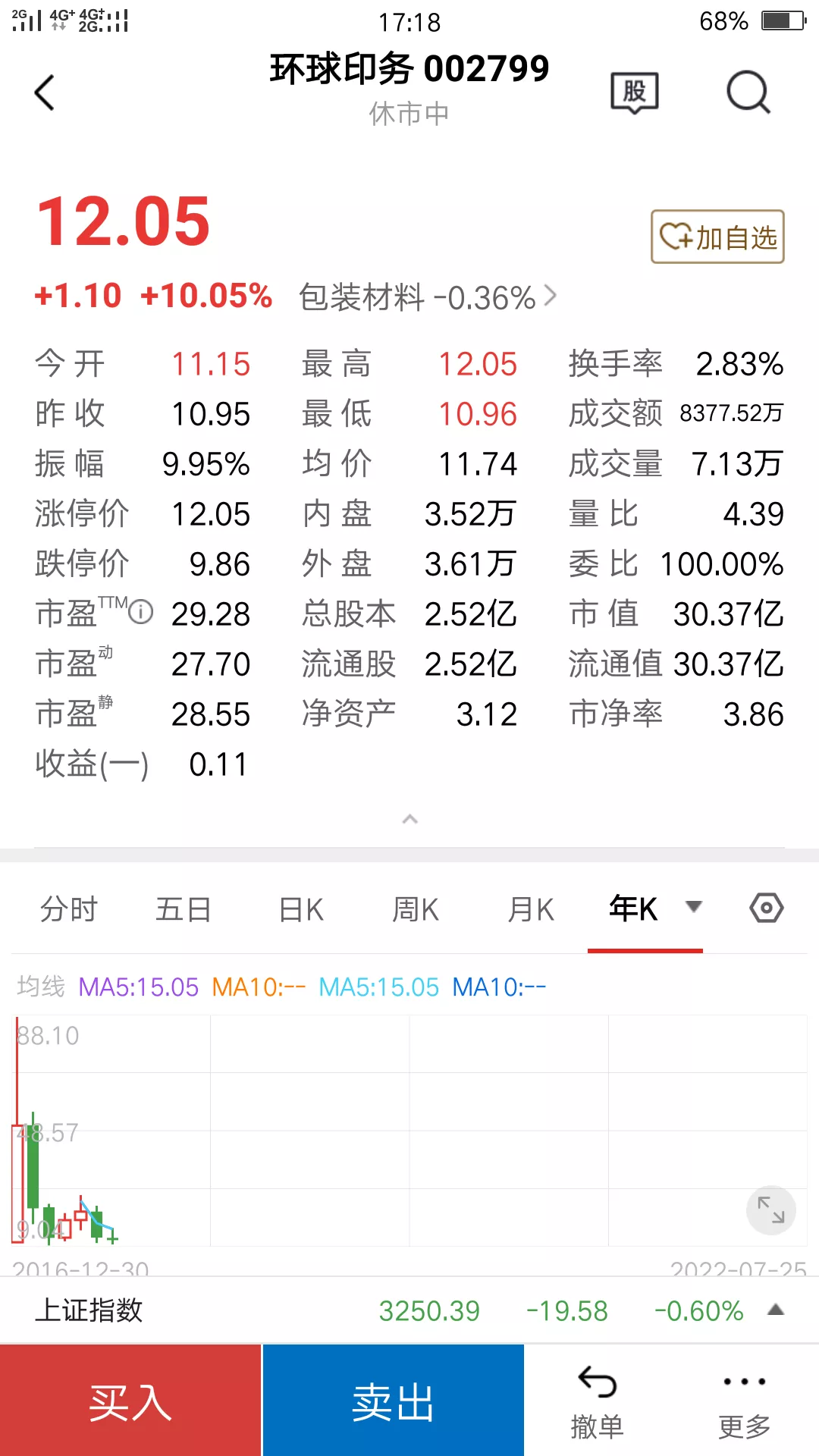Tap 买入 to buy the stock
Screen dimensions: 819x1456
[130, 1401]
